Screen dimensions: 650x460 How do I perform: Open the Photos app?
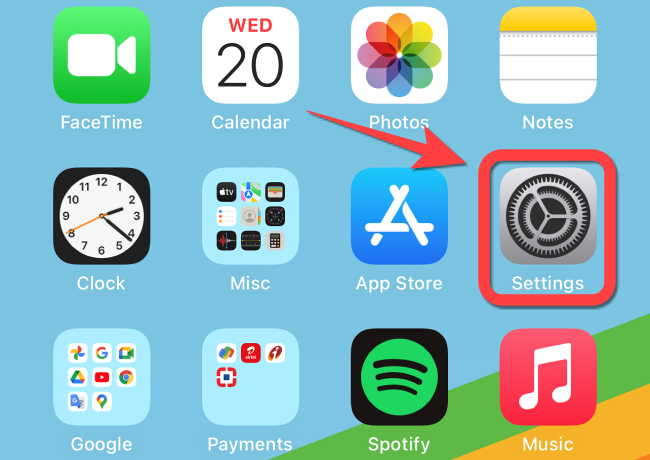[399, 55]
